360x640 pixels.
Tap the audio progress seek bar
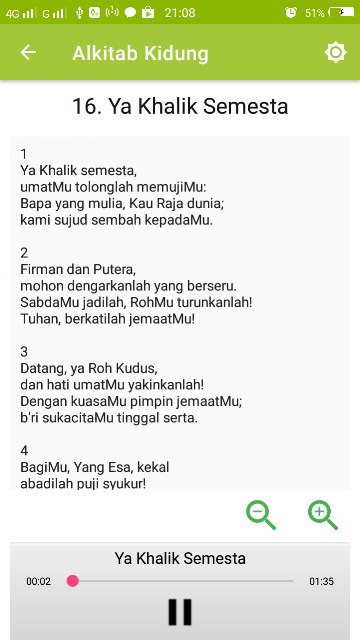click(180, 581)
